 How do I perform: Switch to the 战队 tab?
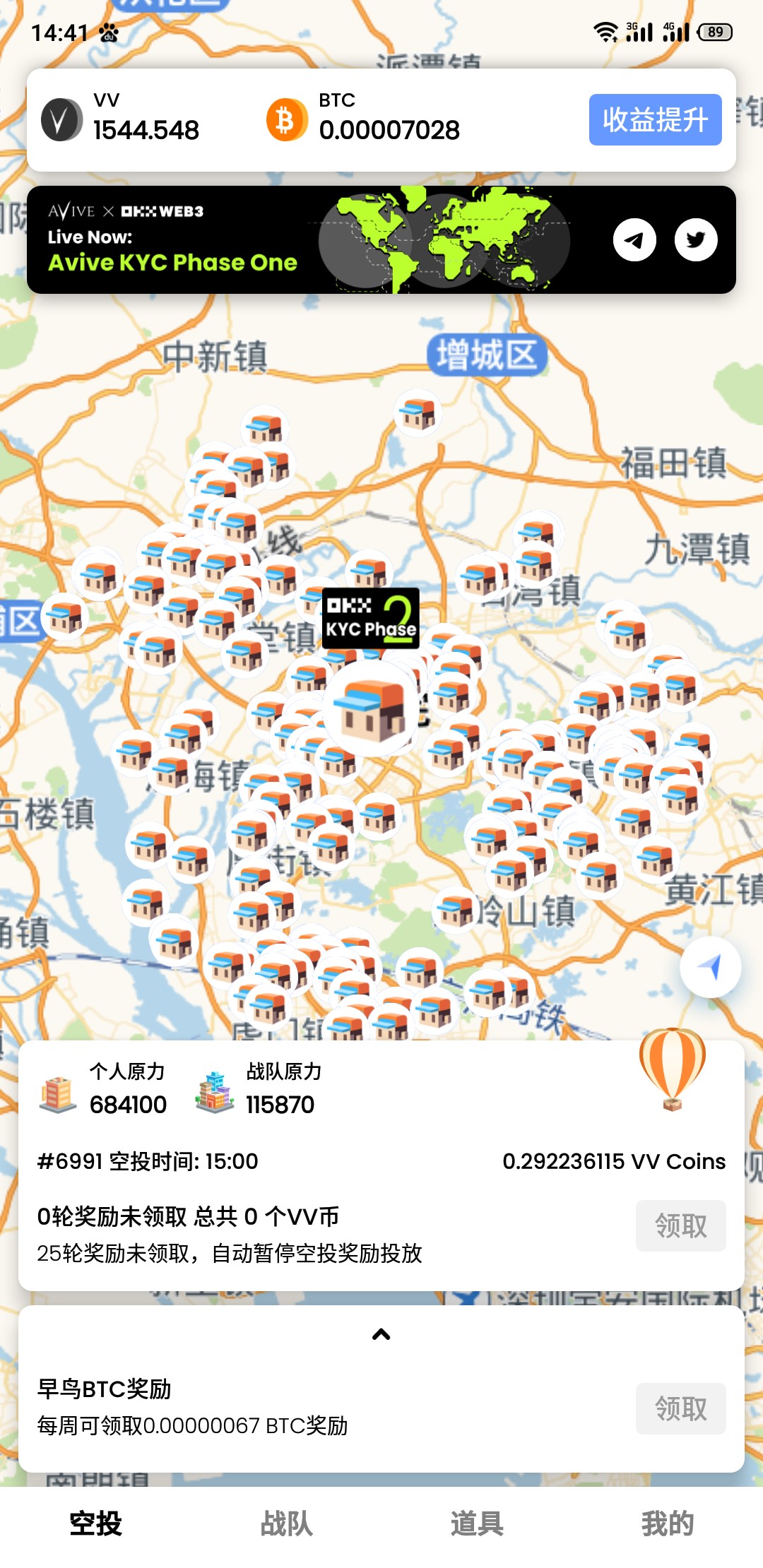point(286,1524)
